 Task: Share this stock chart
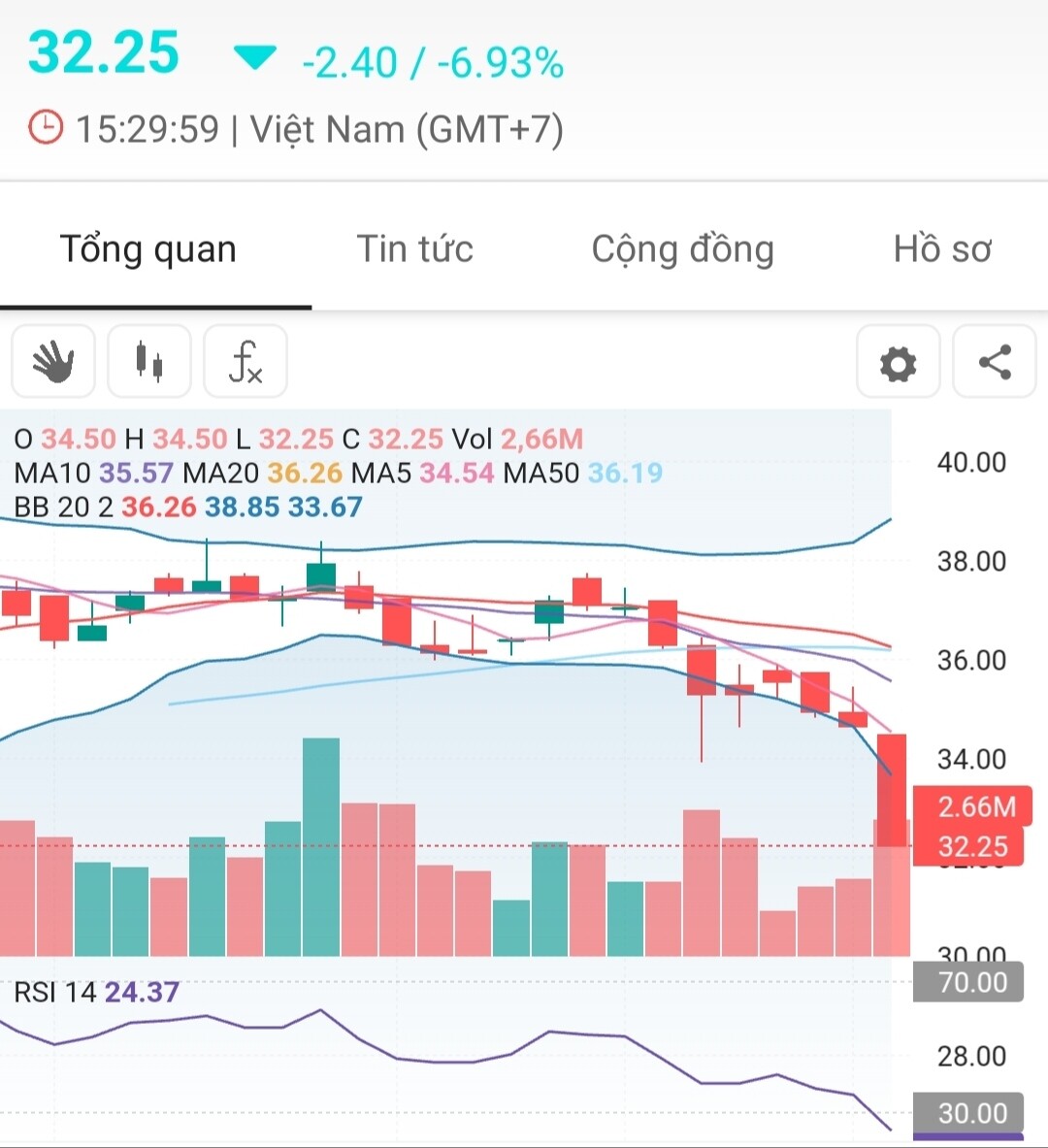click(x=995, y=363)
